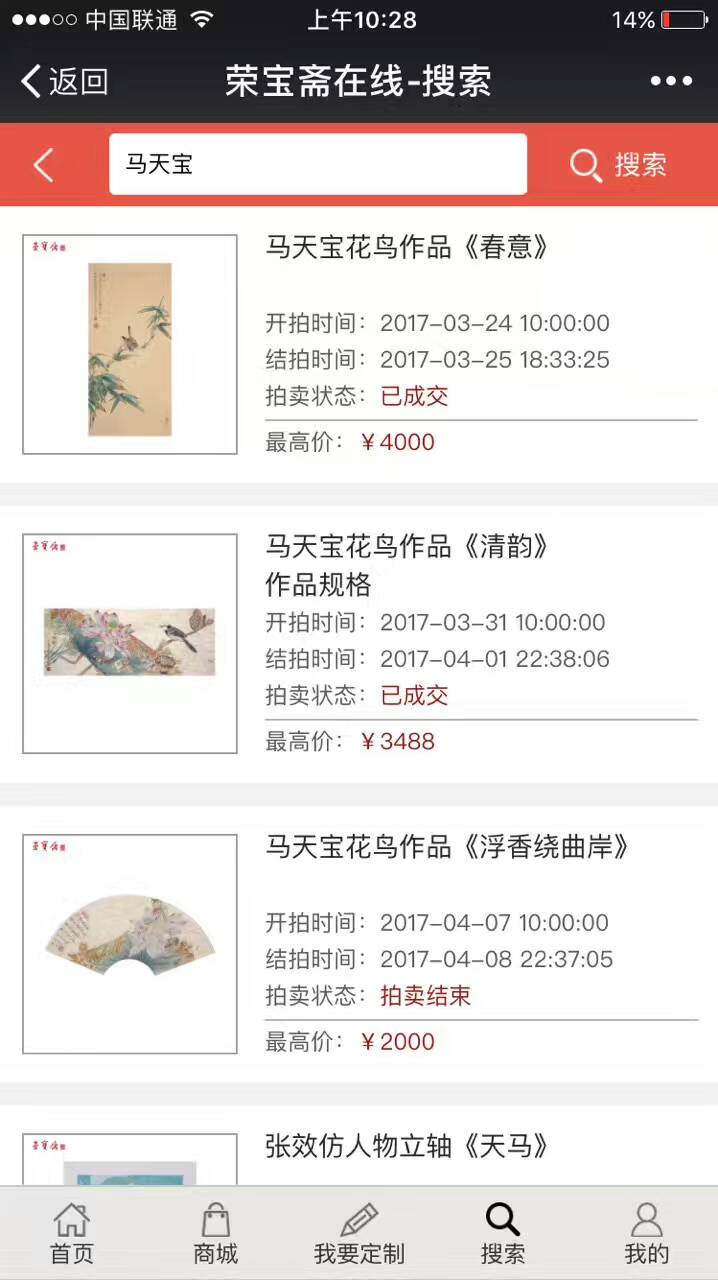
Task: Tap the 搜索 search button
Action: tap(618, 164)
